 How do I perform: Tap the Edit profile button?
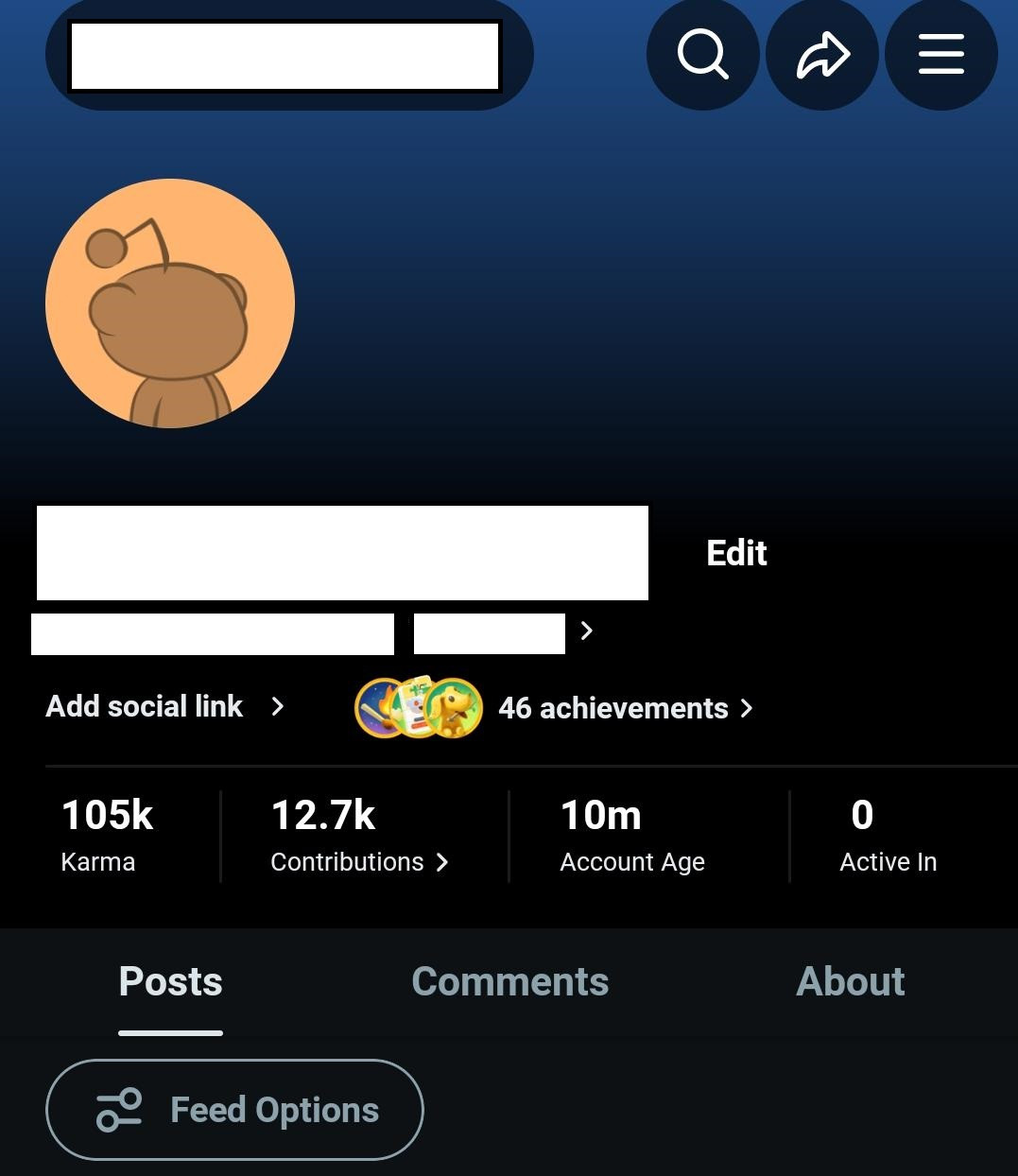click(x=736, y=553)
